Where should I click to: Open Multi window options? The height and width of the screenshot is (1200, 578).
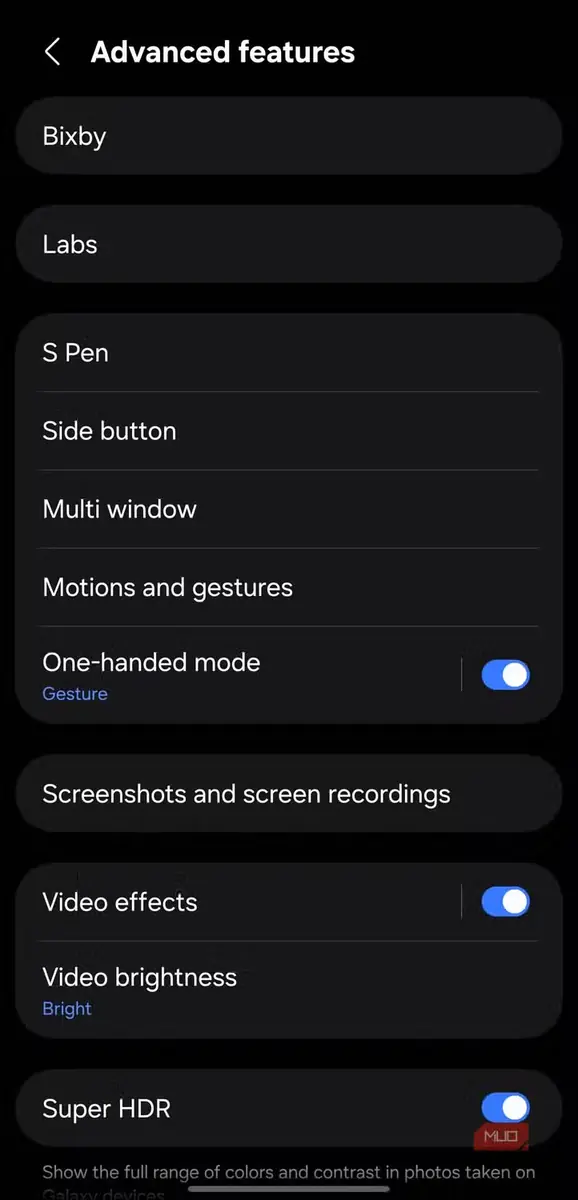click(x=288, y=509)
